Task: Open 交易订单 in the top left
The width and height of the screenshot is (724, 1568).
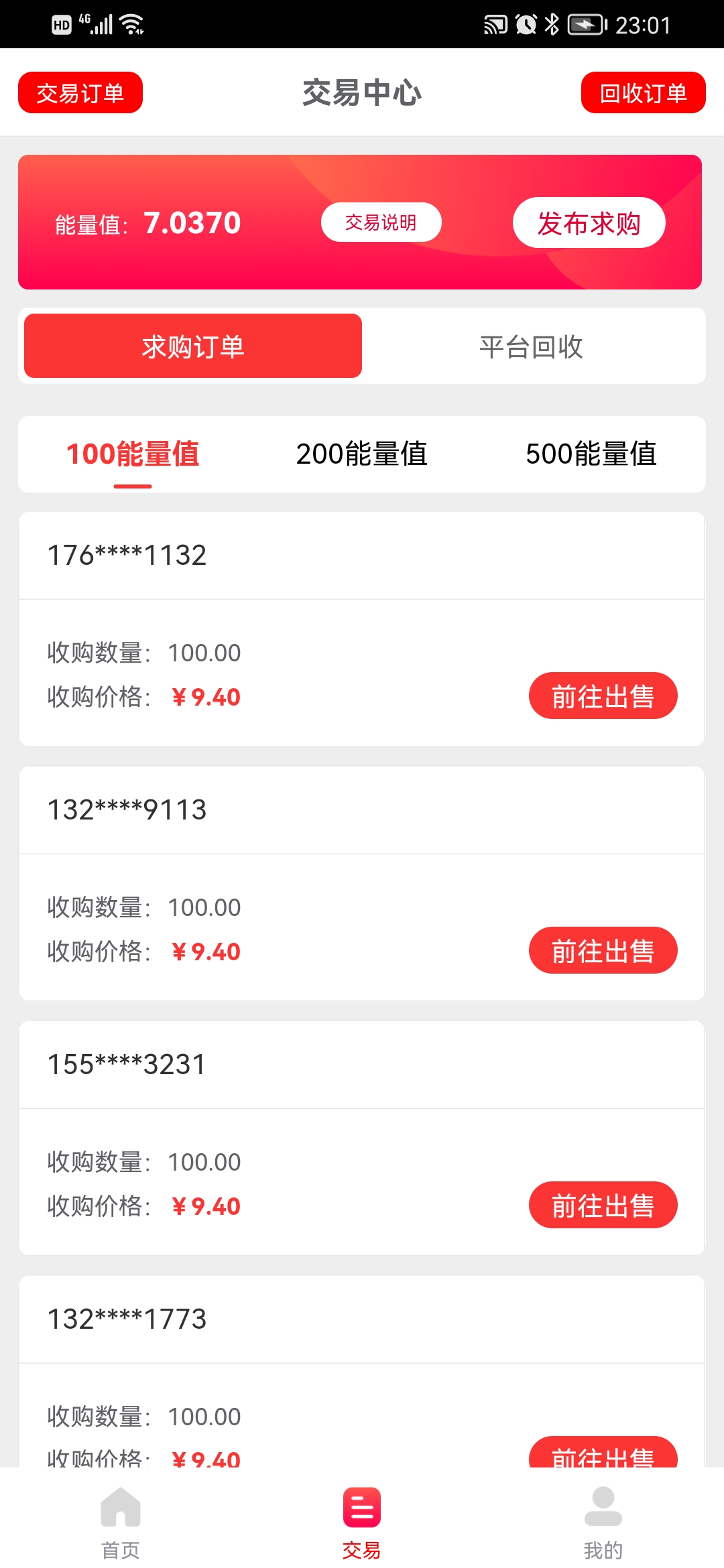Action: [79, 92]
